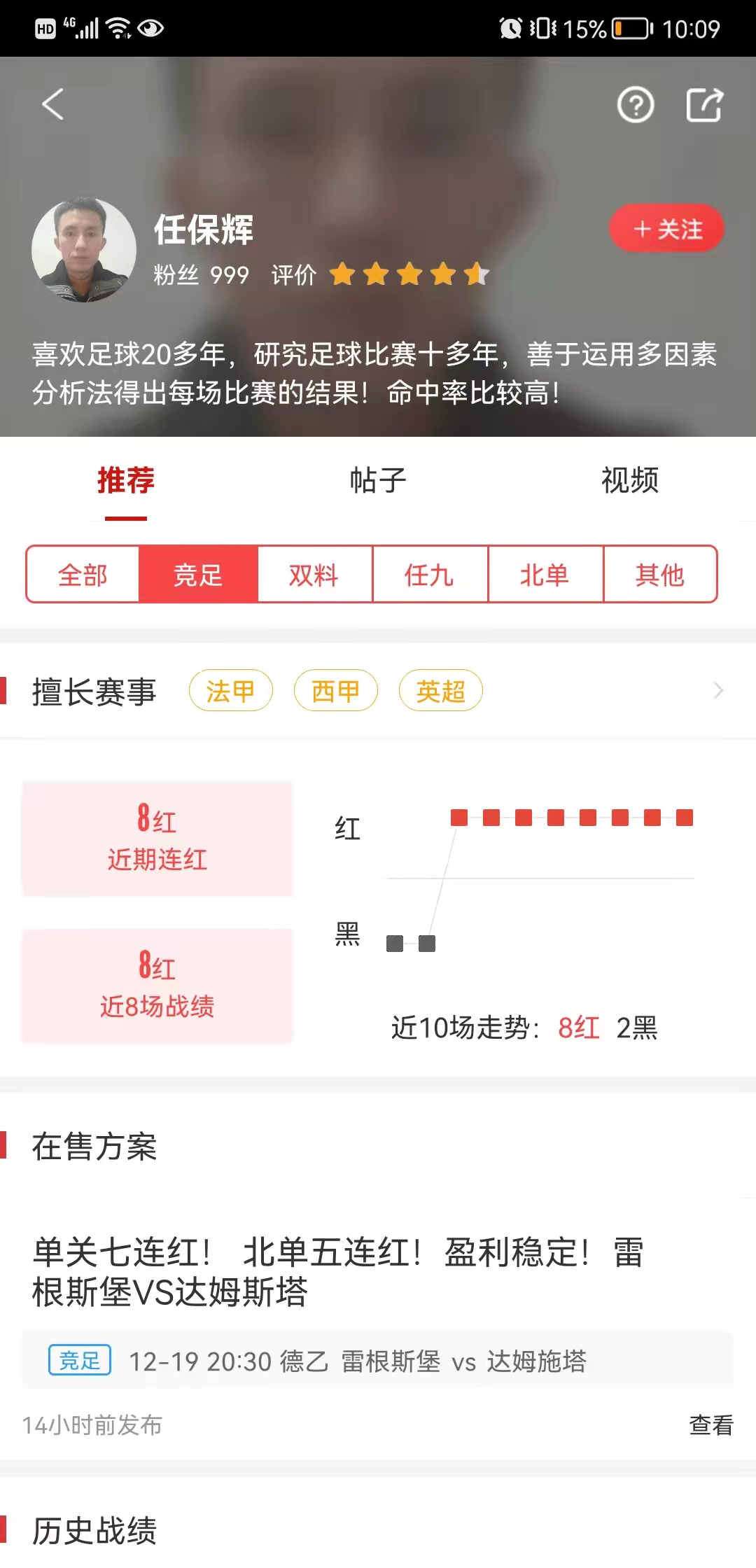The width and height of the screenshot is (756, 1568).
Task: Filter recommendations by 全部
Action: 83,575
